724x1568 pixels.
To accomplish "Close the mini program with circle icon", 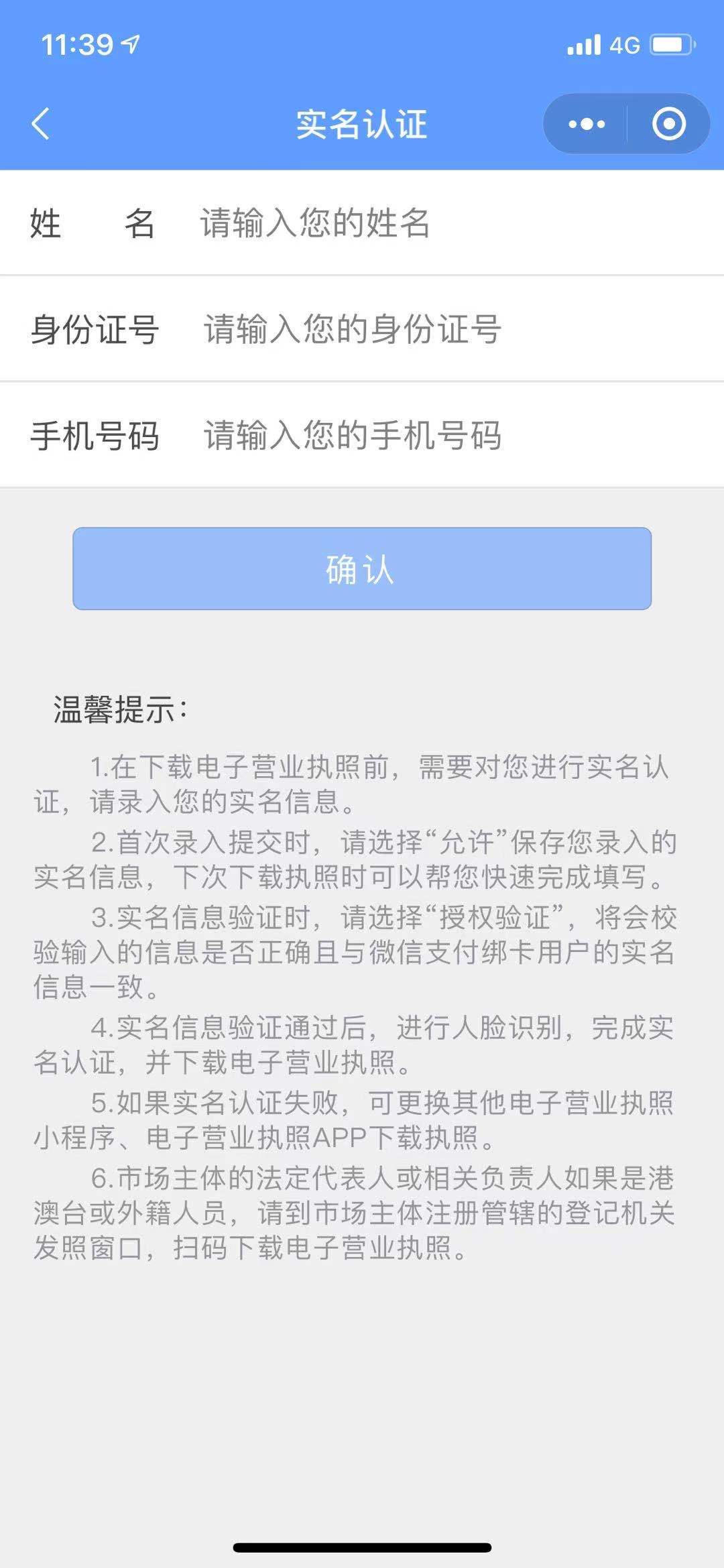I will pos(668,124).
